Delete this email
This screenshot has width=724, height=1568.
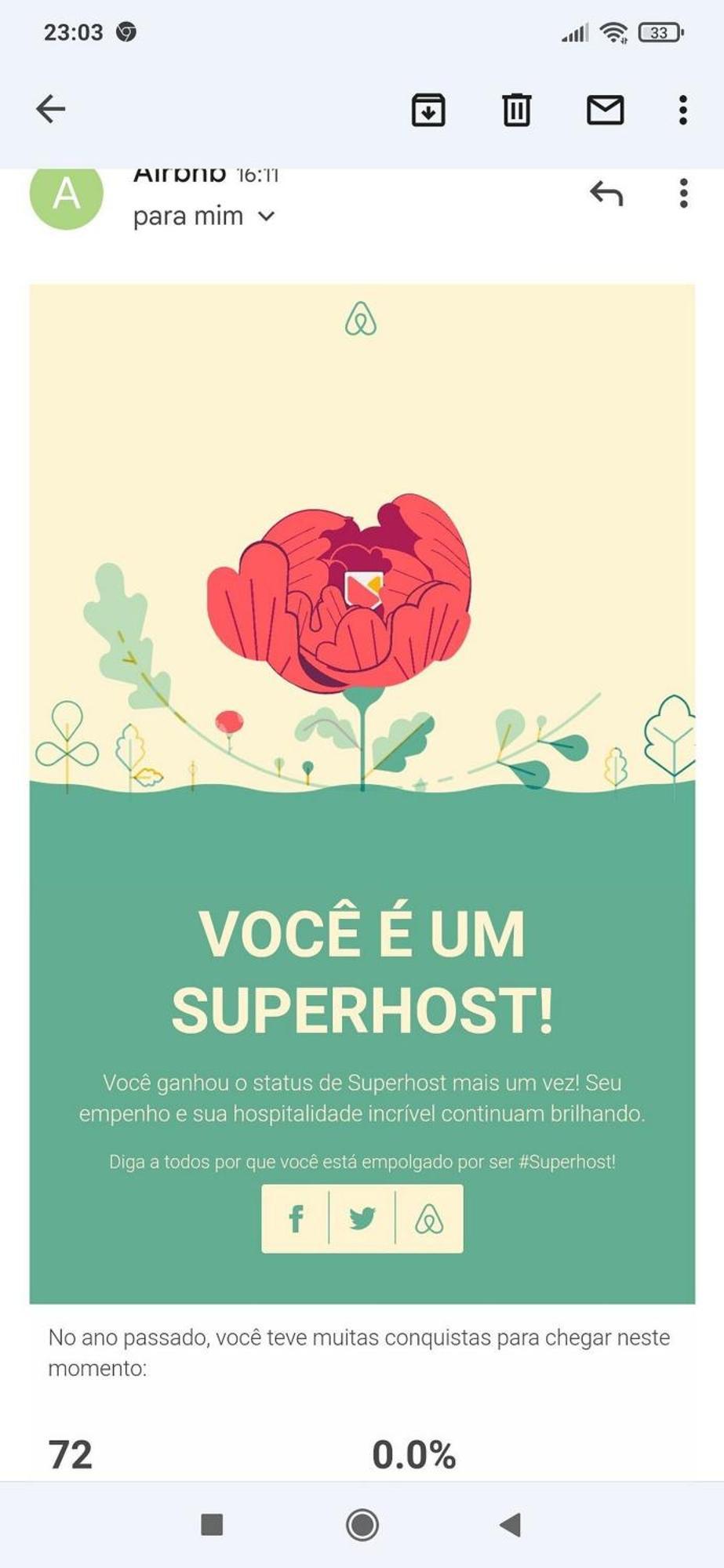pos(516,110)
